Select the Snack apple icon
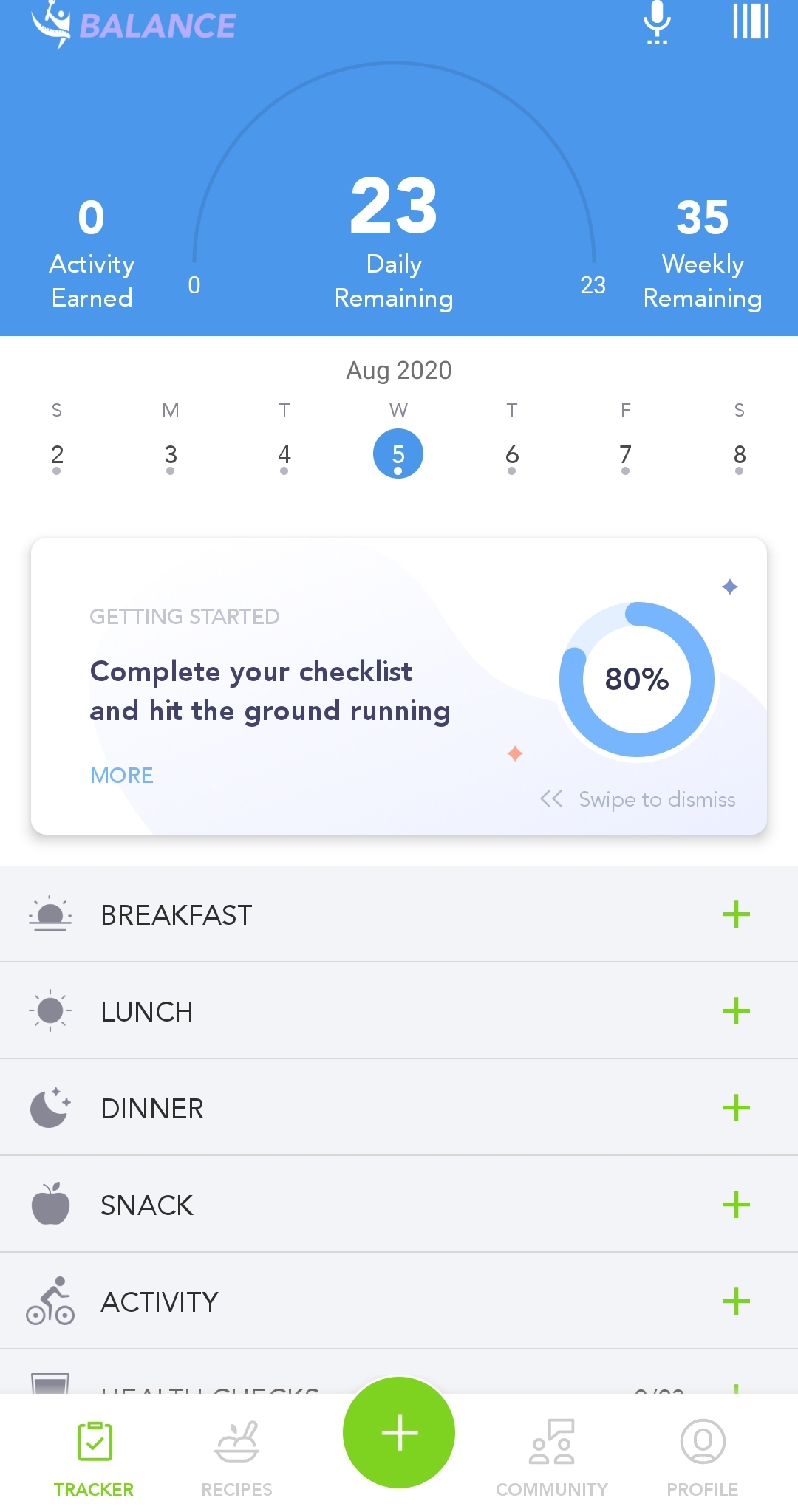This screenshot has height=1512, width=798. 49,1203
